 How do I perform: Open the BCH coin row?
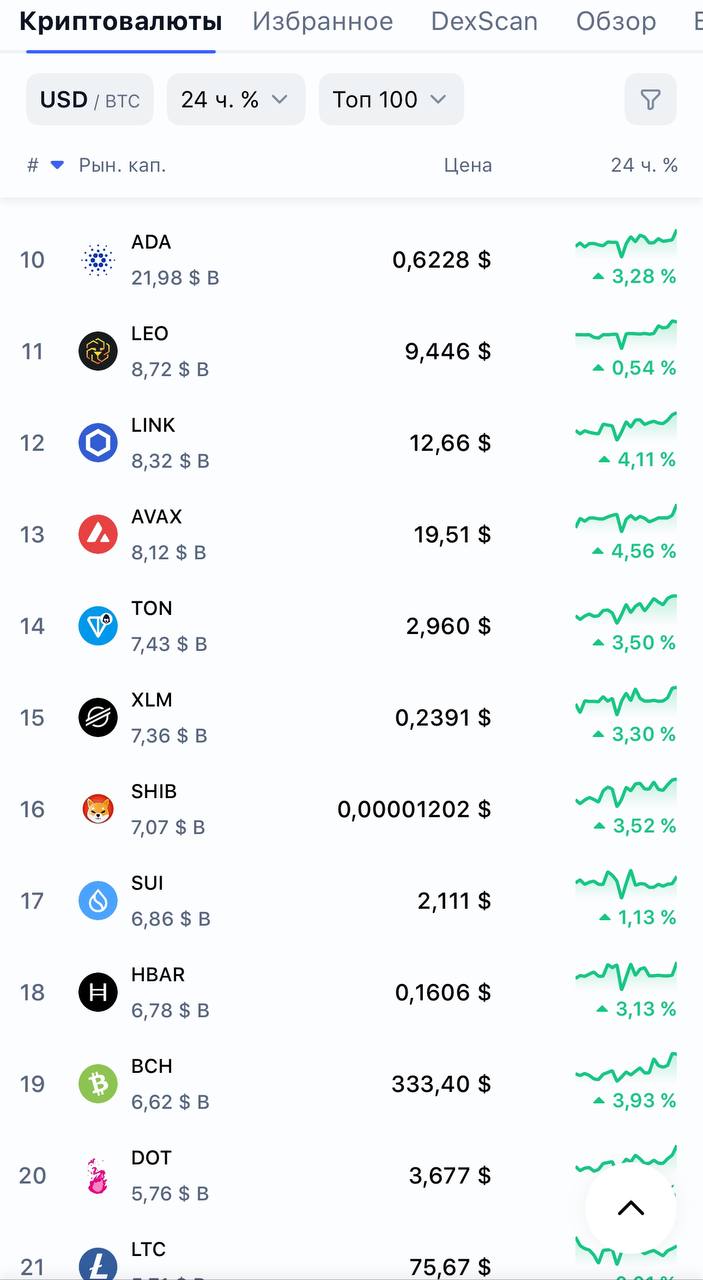351,1083
